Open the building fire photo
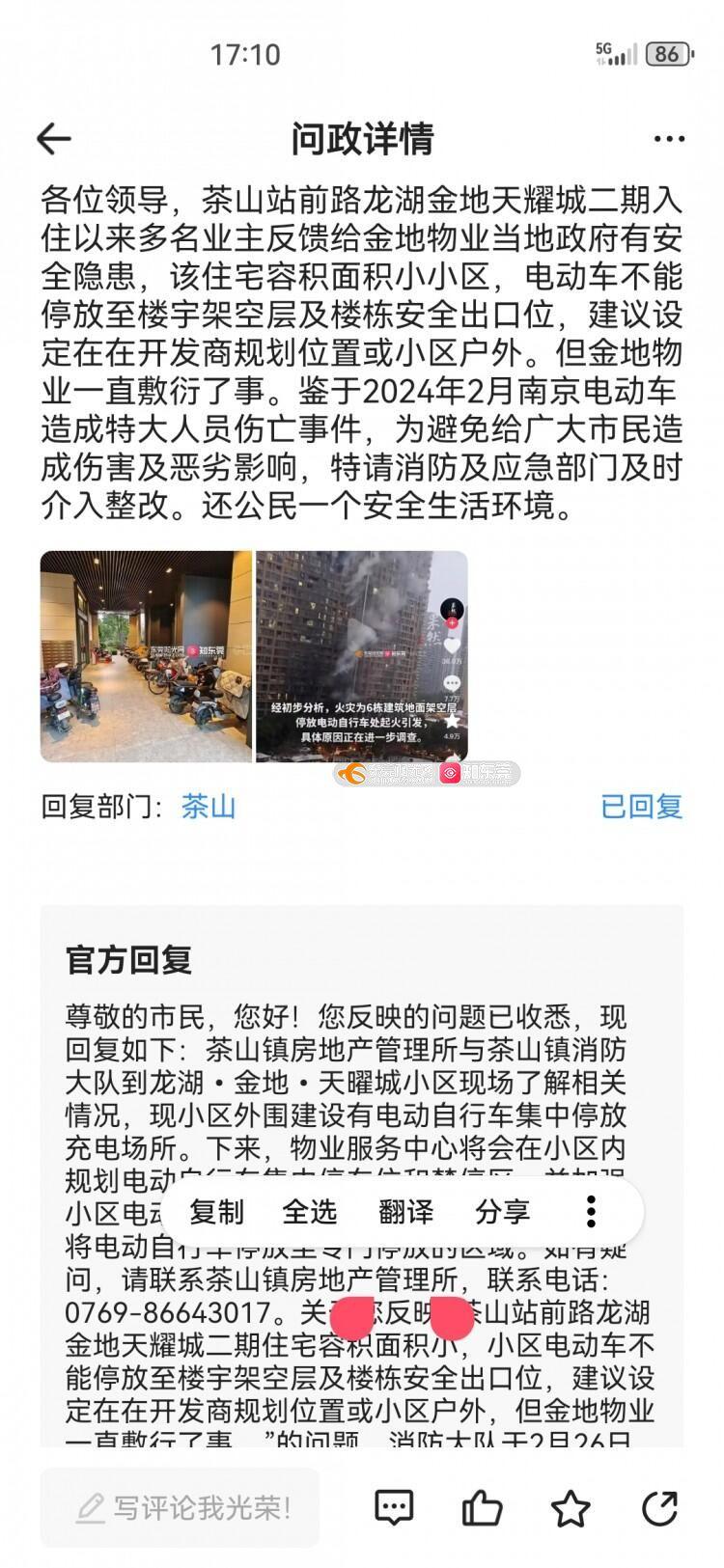 point(361,656)
